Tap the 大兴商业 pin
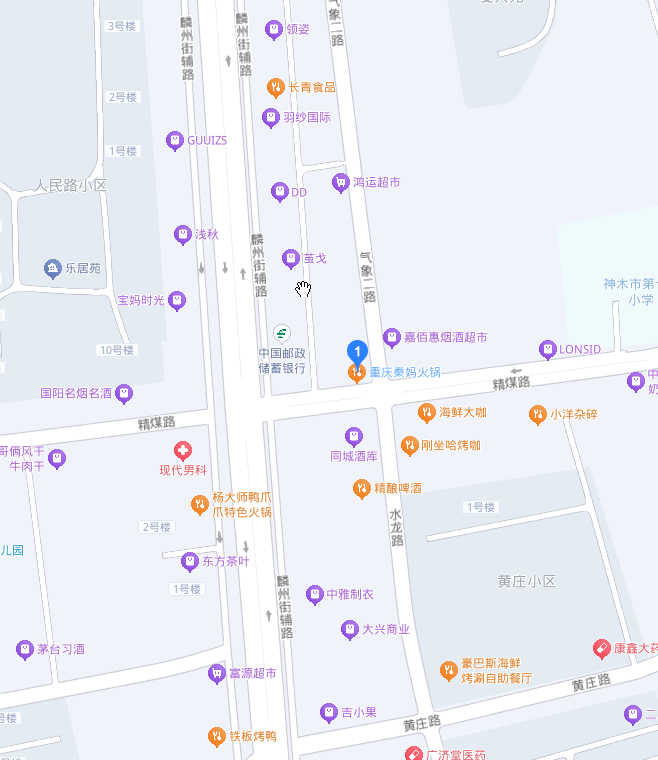 tap(349, 630)
